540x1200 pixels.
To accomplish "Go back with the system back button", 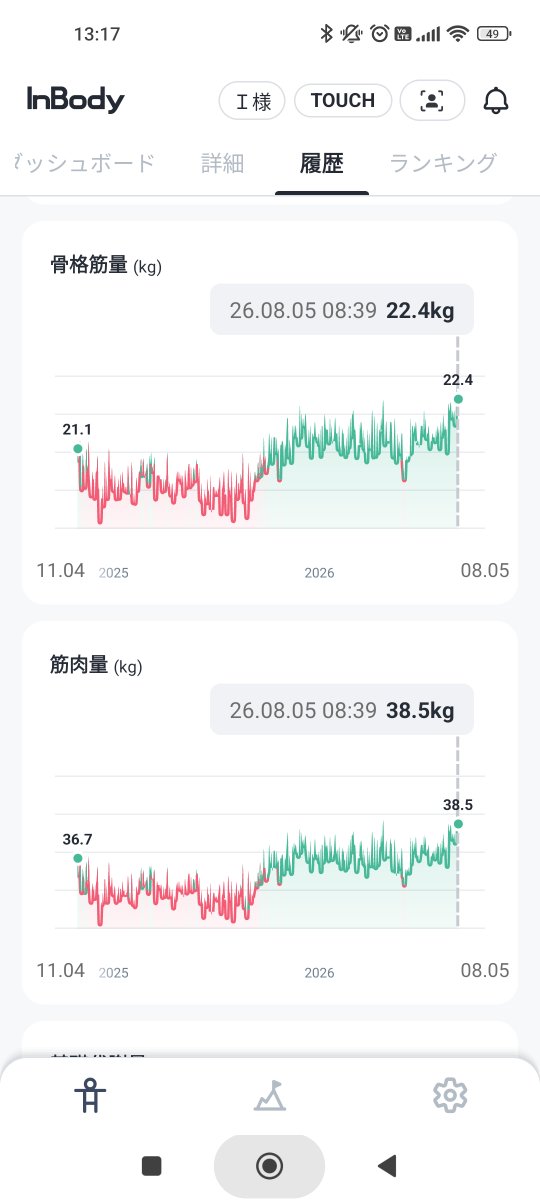I will pyautogui.click(x=388, y=1165).
